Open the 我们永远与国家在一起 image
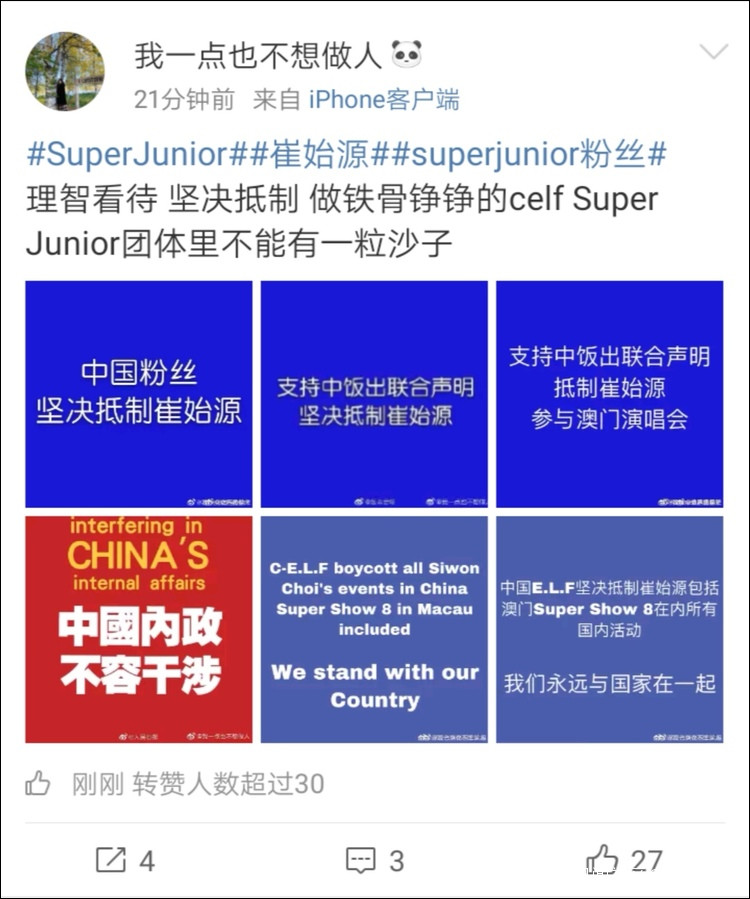This screenshot has width=750, height=899. coord(609,629)
